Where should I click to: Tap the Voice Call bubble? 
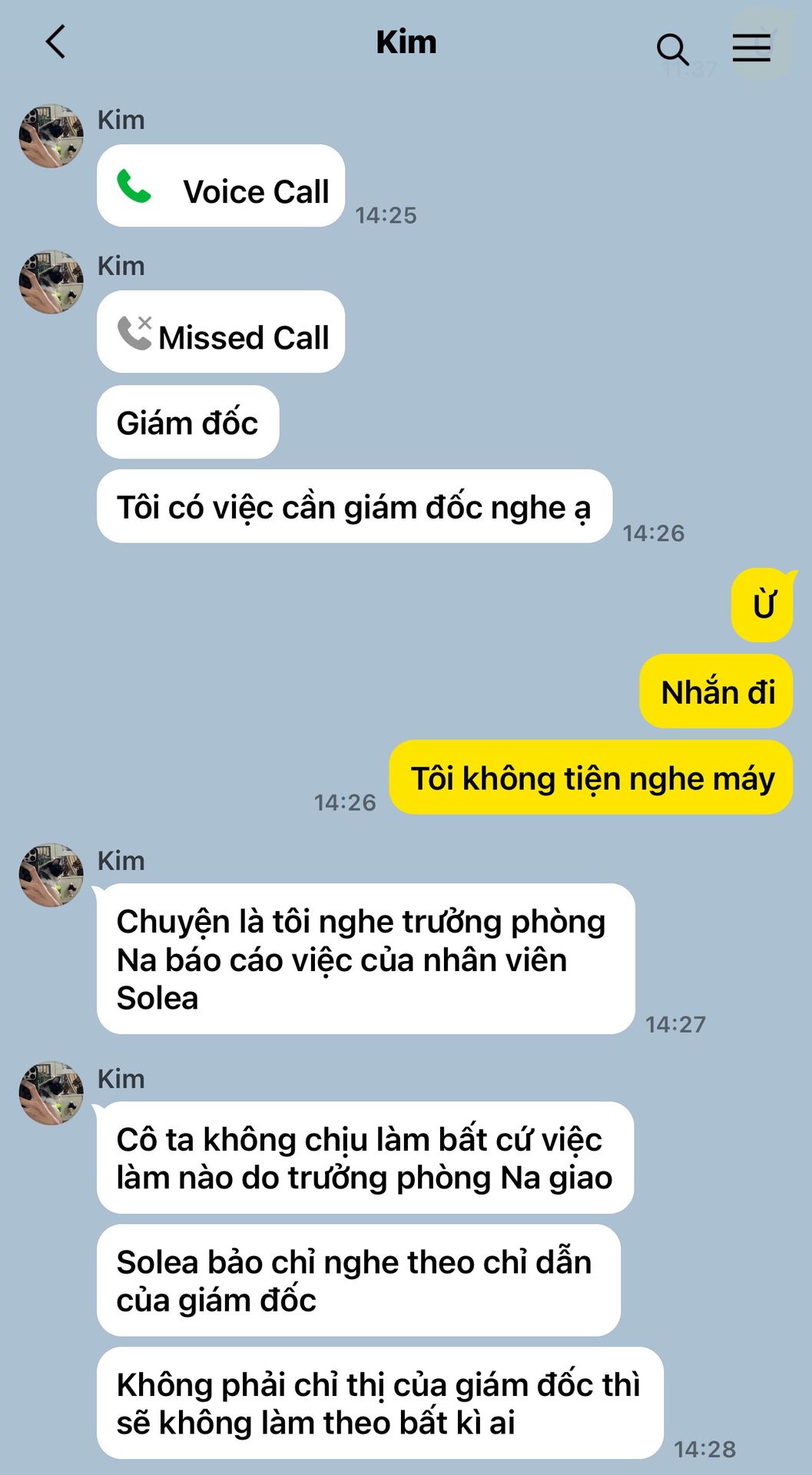220,186
